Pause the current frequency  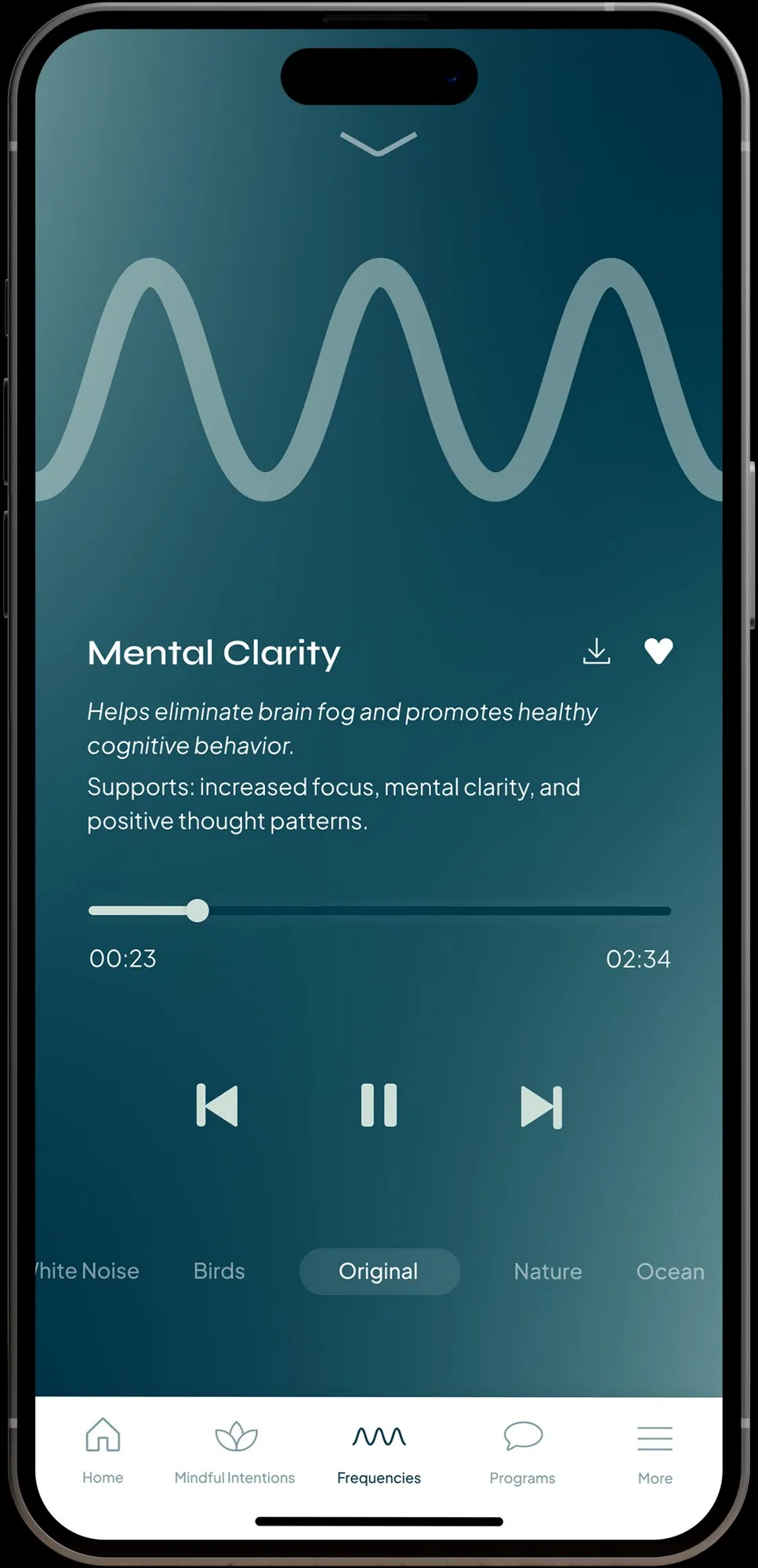(x=379, y=1105)
